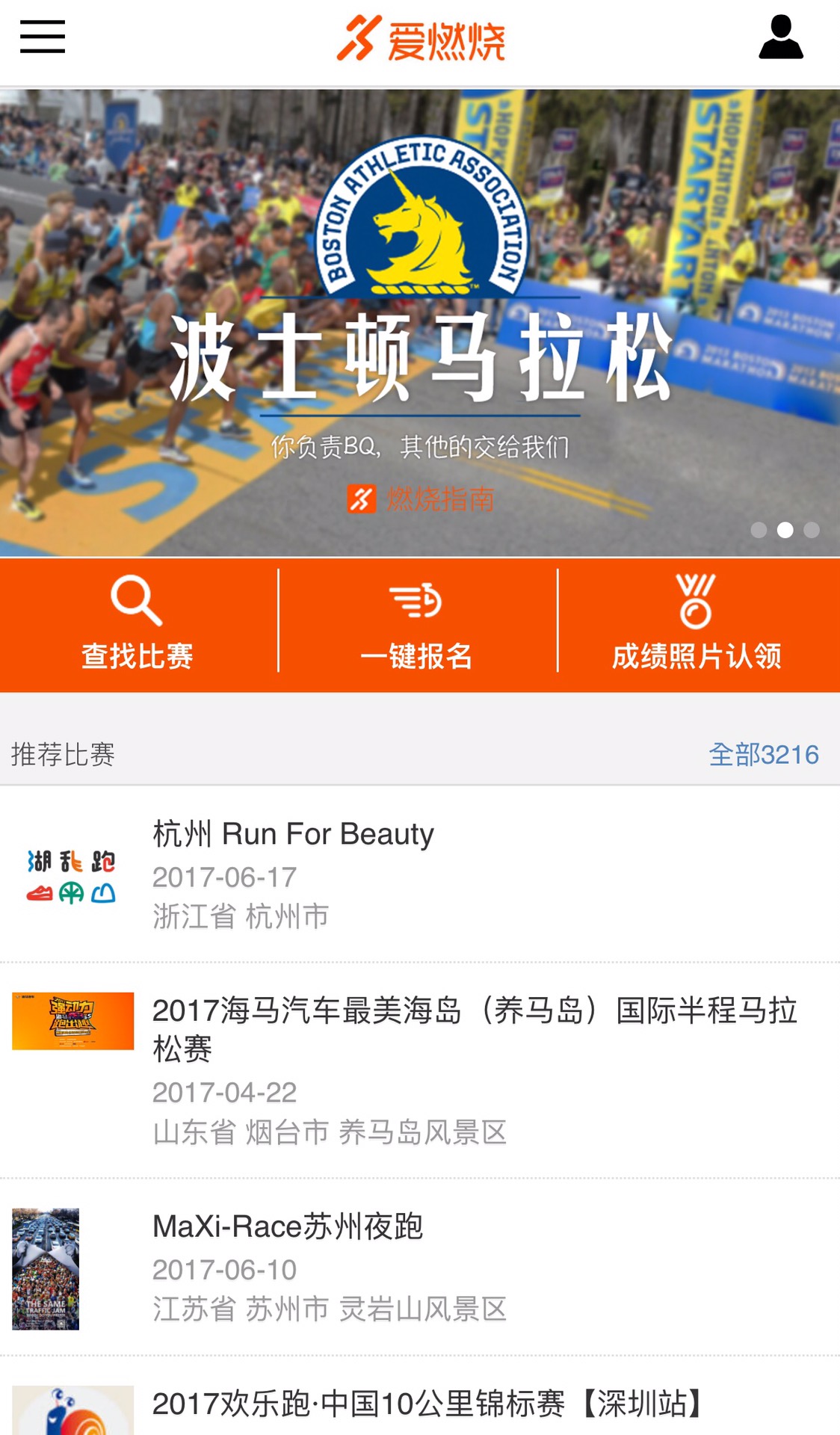
Task: Open 2017海马汽车最美海岛 half marathon entry
Action: click(x=420, y=1070)
